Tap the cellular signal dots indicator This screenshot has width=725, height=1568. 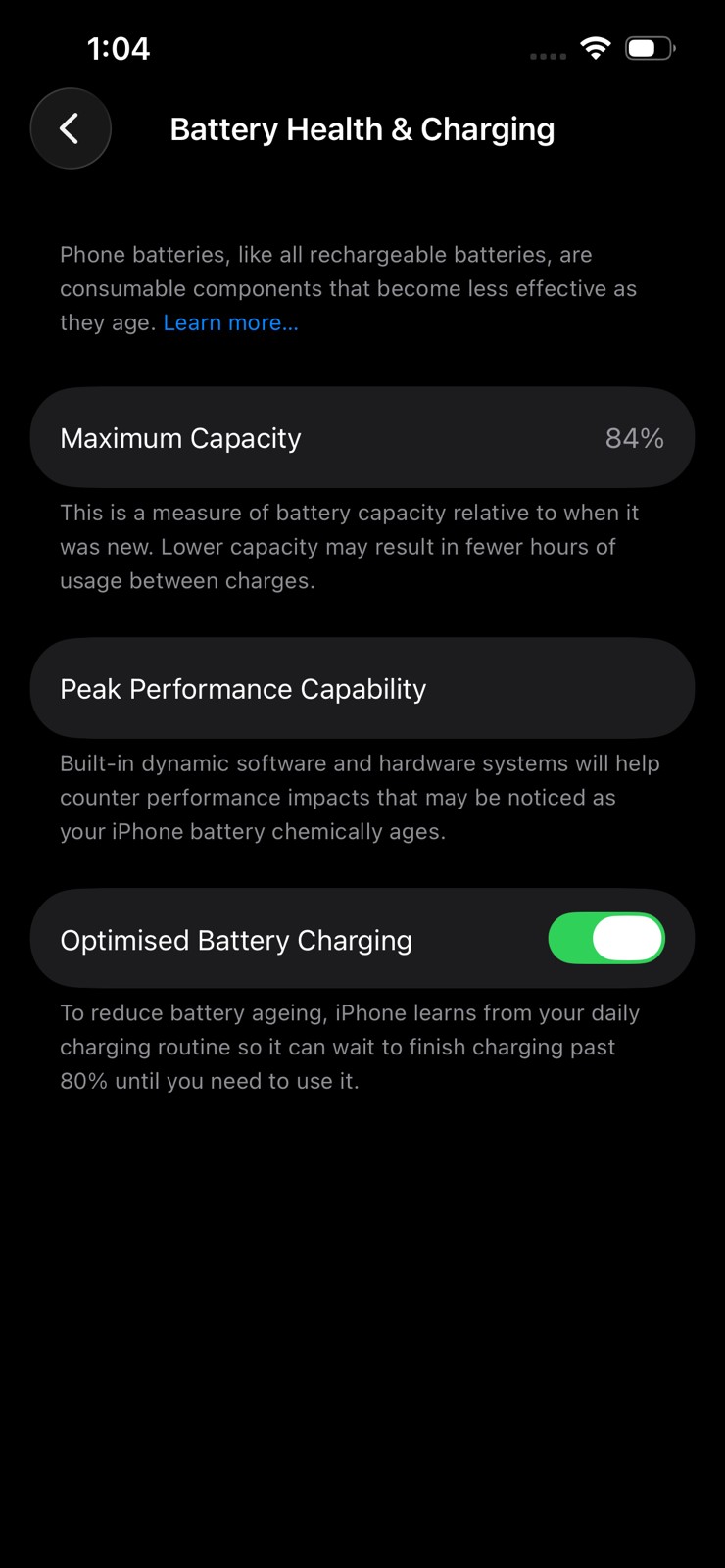pyautogui.click(x=547, y=56)
